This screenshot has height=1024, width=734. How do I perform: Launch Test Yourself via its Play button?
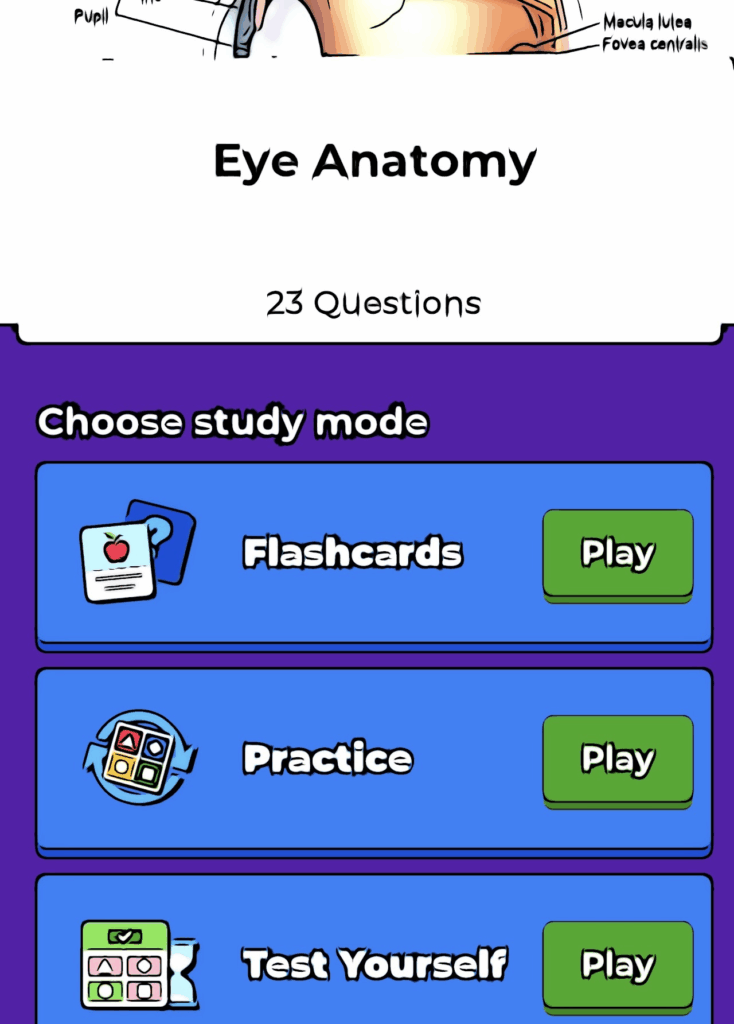[617, 965]
